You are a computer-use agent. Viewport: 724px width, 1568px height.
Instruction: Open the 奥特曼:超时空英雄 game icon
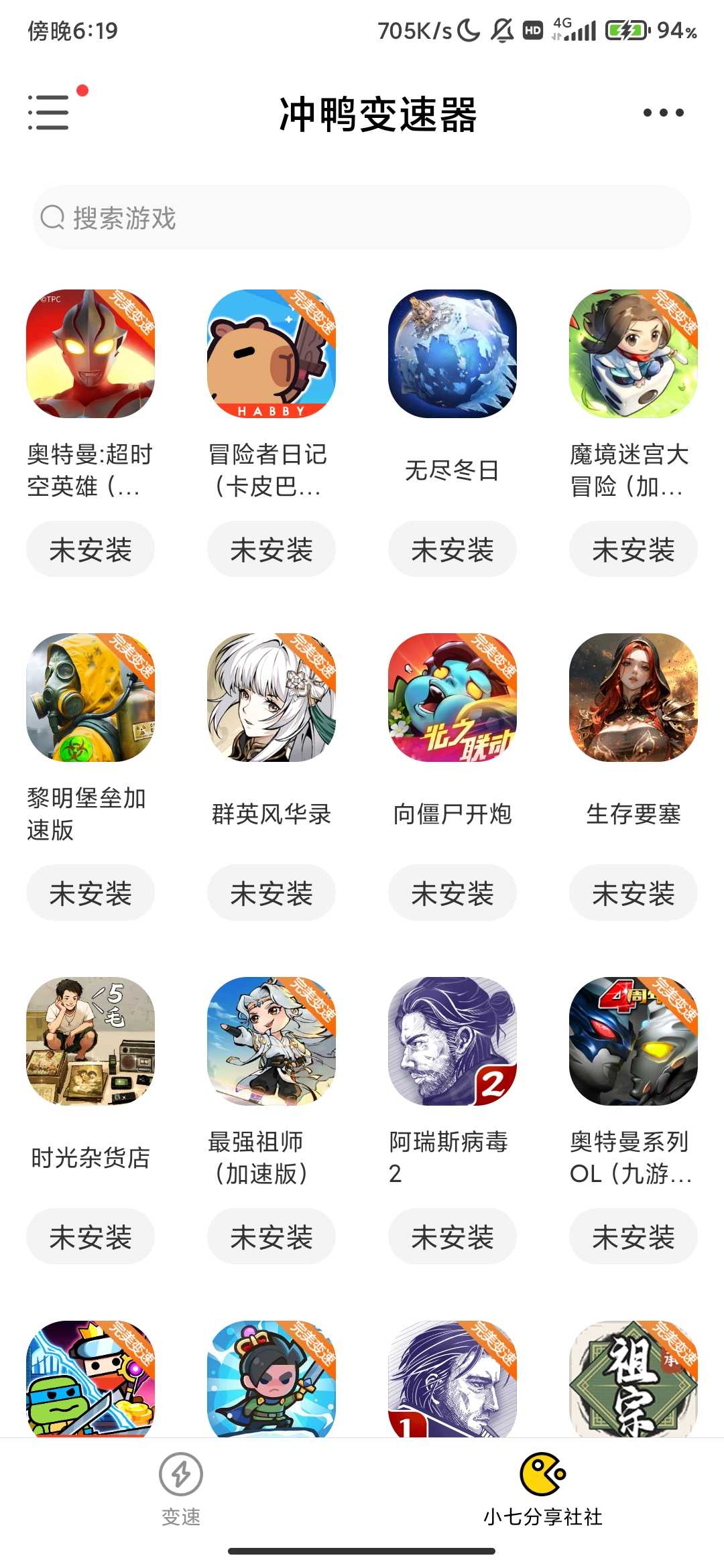(90, 357)
